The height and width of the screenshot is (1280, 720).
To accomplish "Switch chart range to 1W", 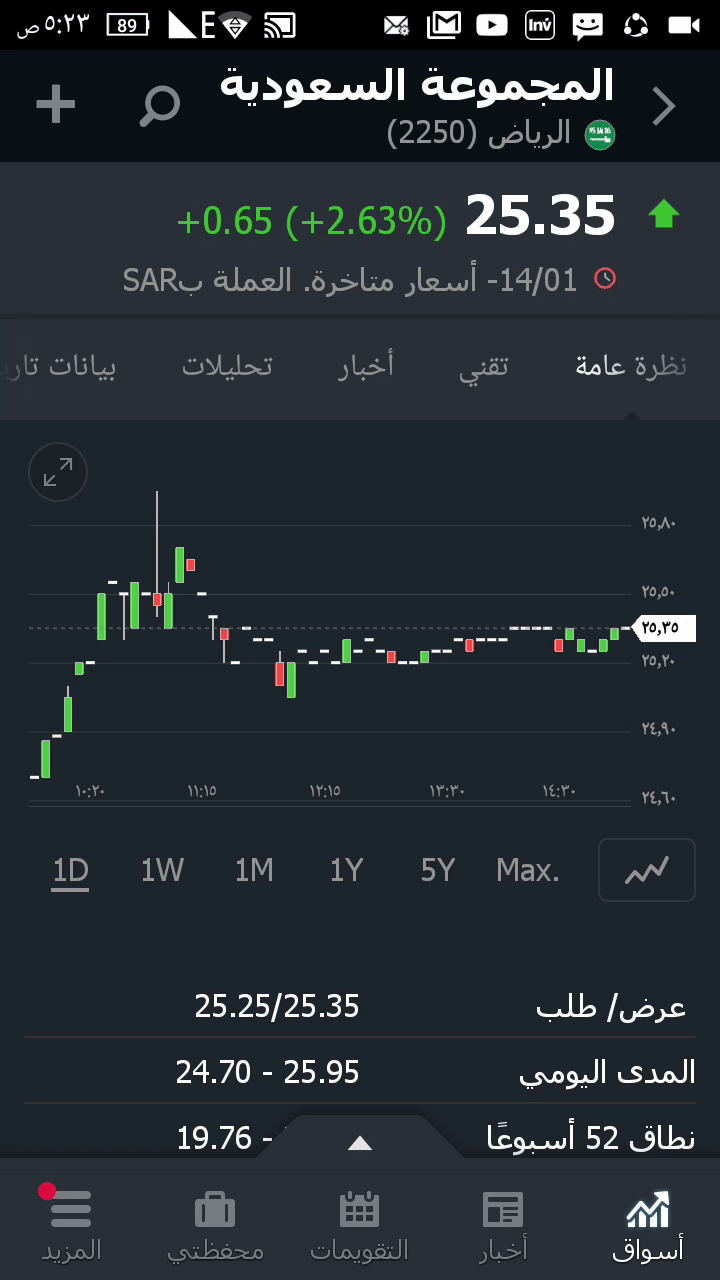I will pos(162,871).
